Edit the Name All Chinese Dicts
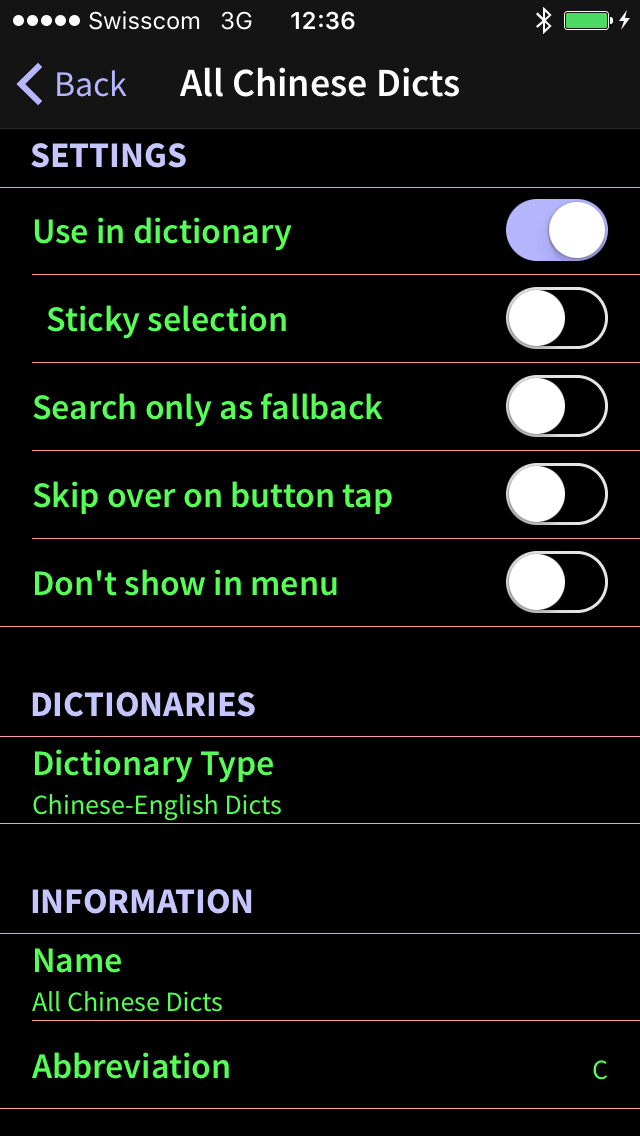The height and width of the screenshot is (1136, 640). tap(320, 978)
